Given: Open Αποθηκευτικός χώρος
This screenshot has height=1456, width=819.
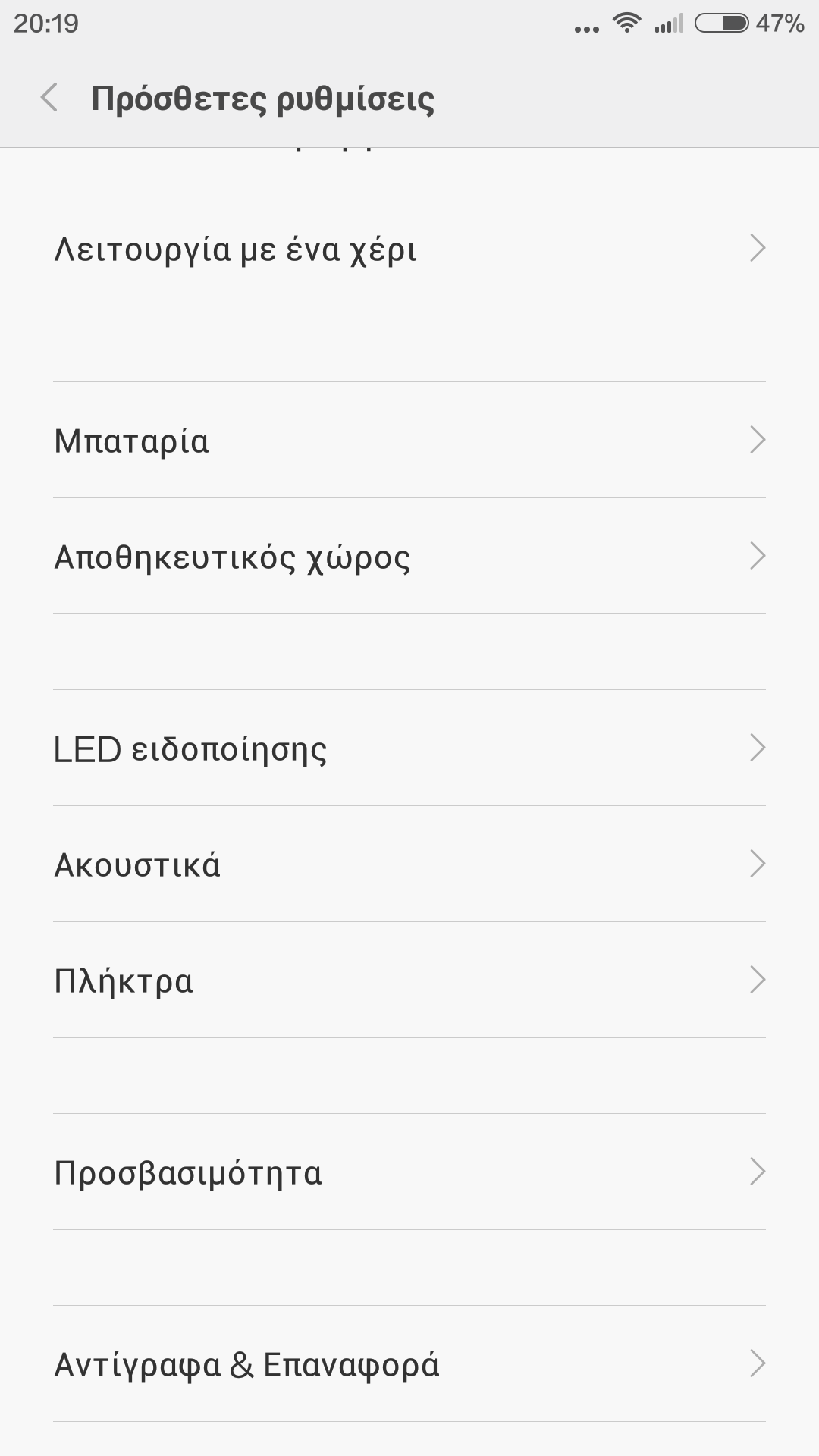Looking at the screenshot, I should click(x=409, y=556).
